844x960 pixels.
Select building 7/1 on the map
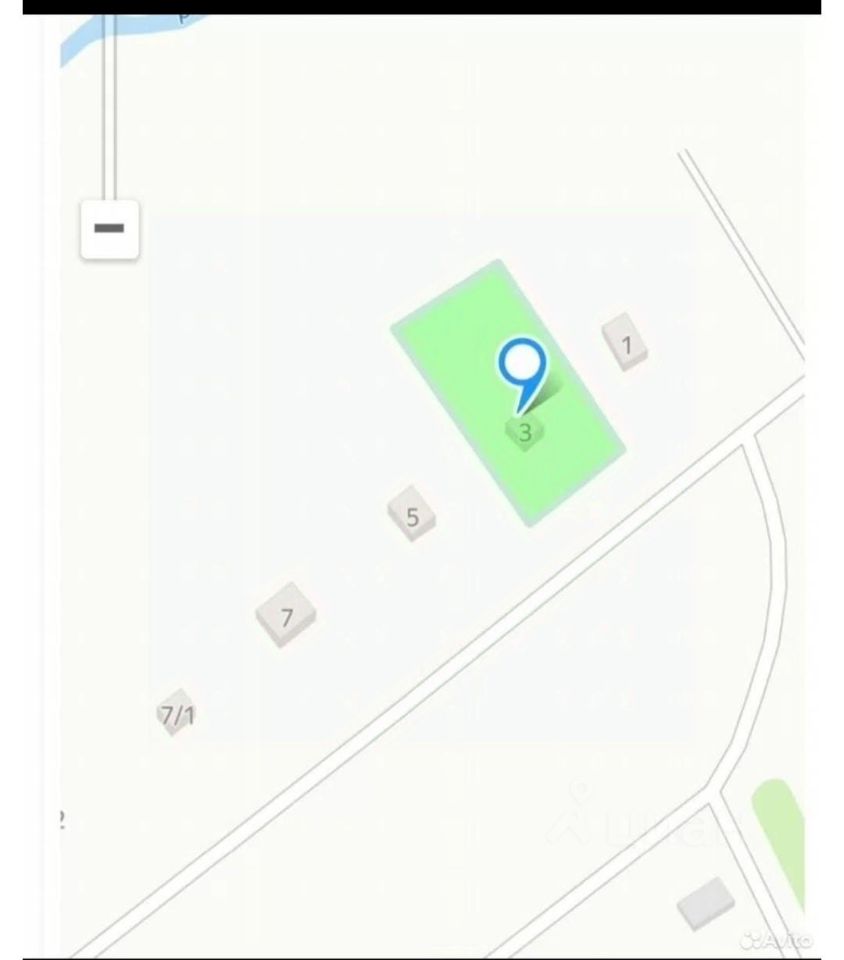coord(177,714)
